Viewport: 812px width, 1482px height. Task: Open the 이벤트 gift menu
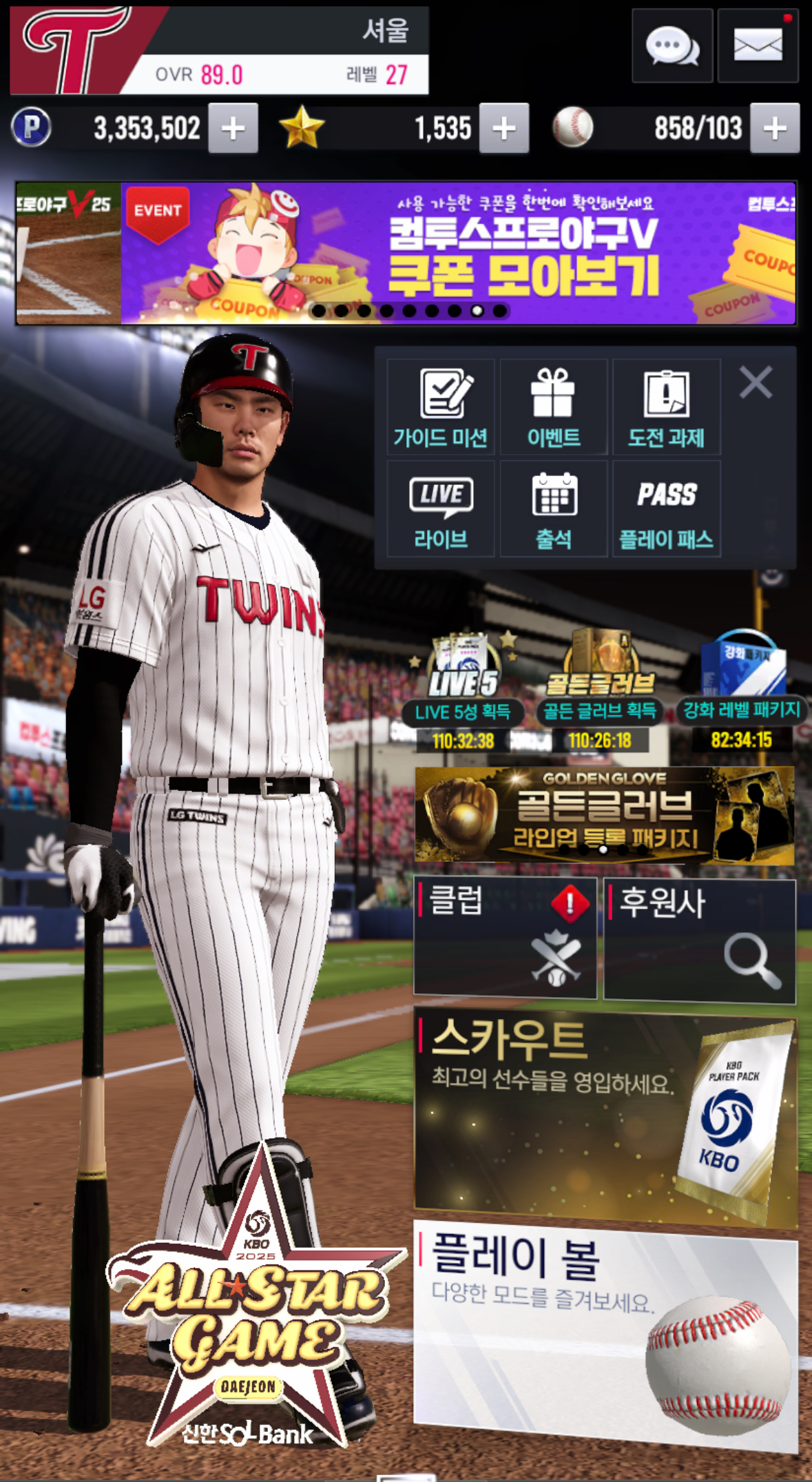coord(553,407)
